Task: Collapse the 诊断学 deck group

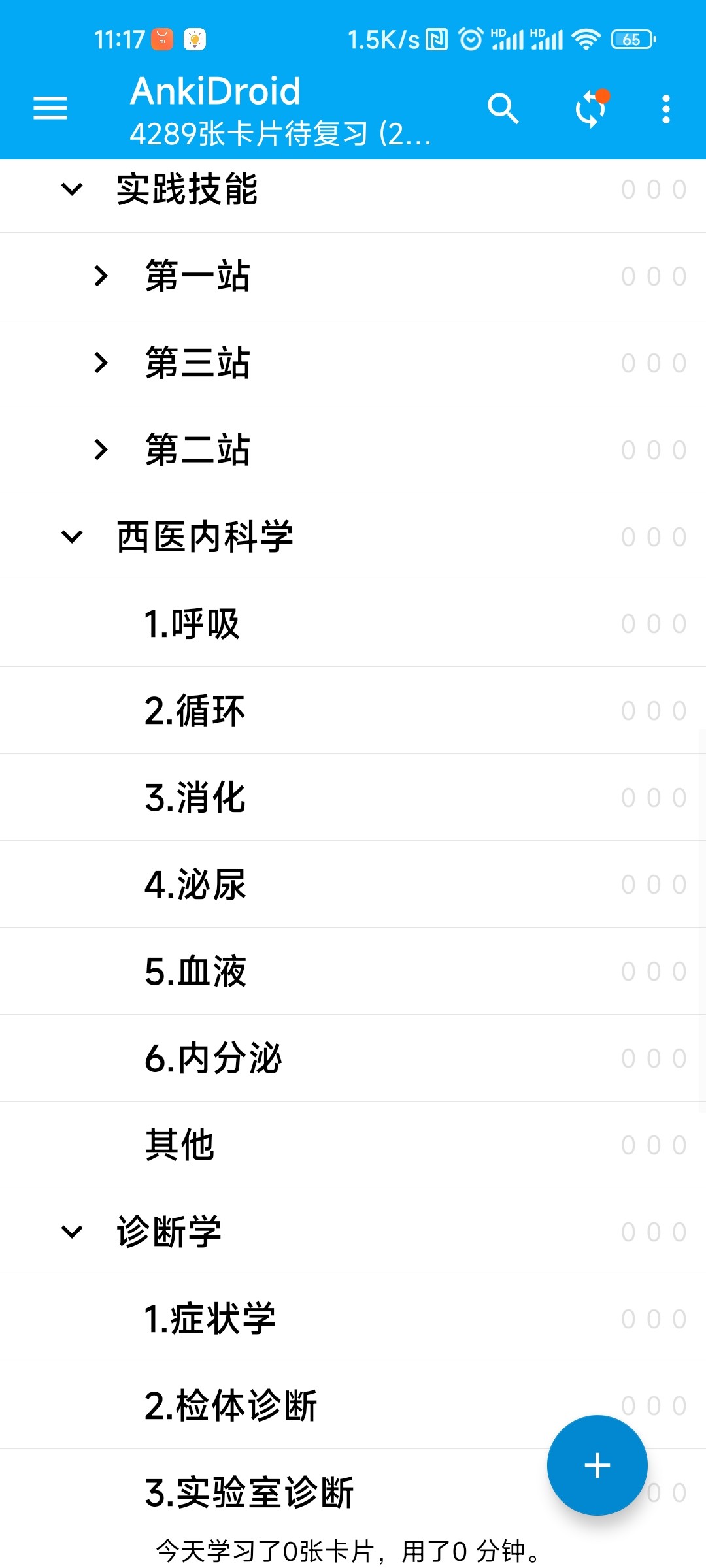Action: pyautogui.click(x=72, y=1232)
